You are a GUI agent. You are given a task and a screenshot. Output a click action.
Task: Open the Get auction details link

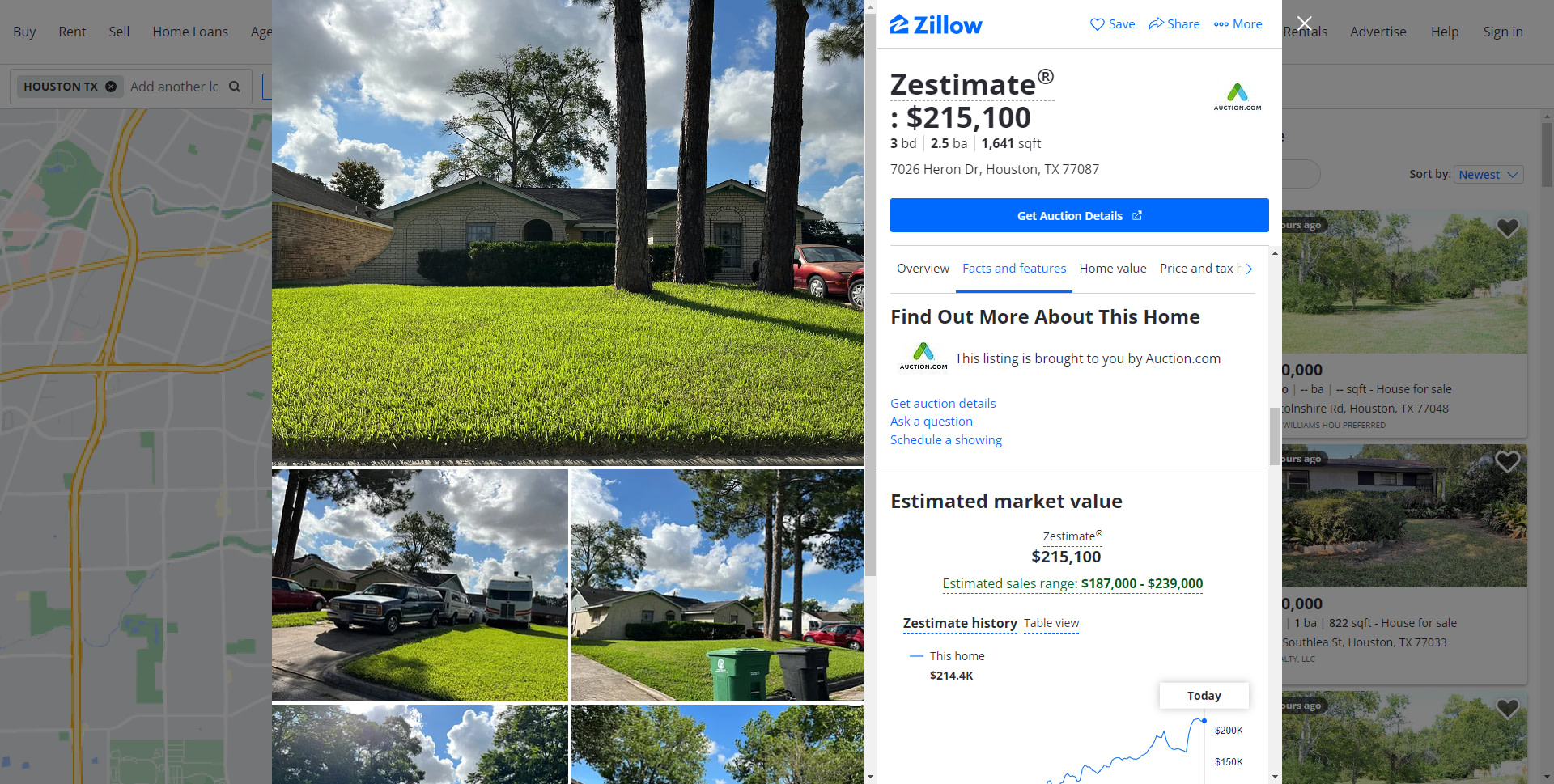point(943,403)
